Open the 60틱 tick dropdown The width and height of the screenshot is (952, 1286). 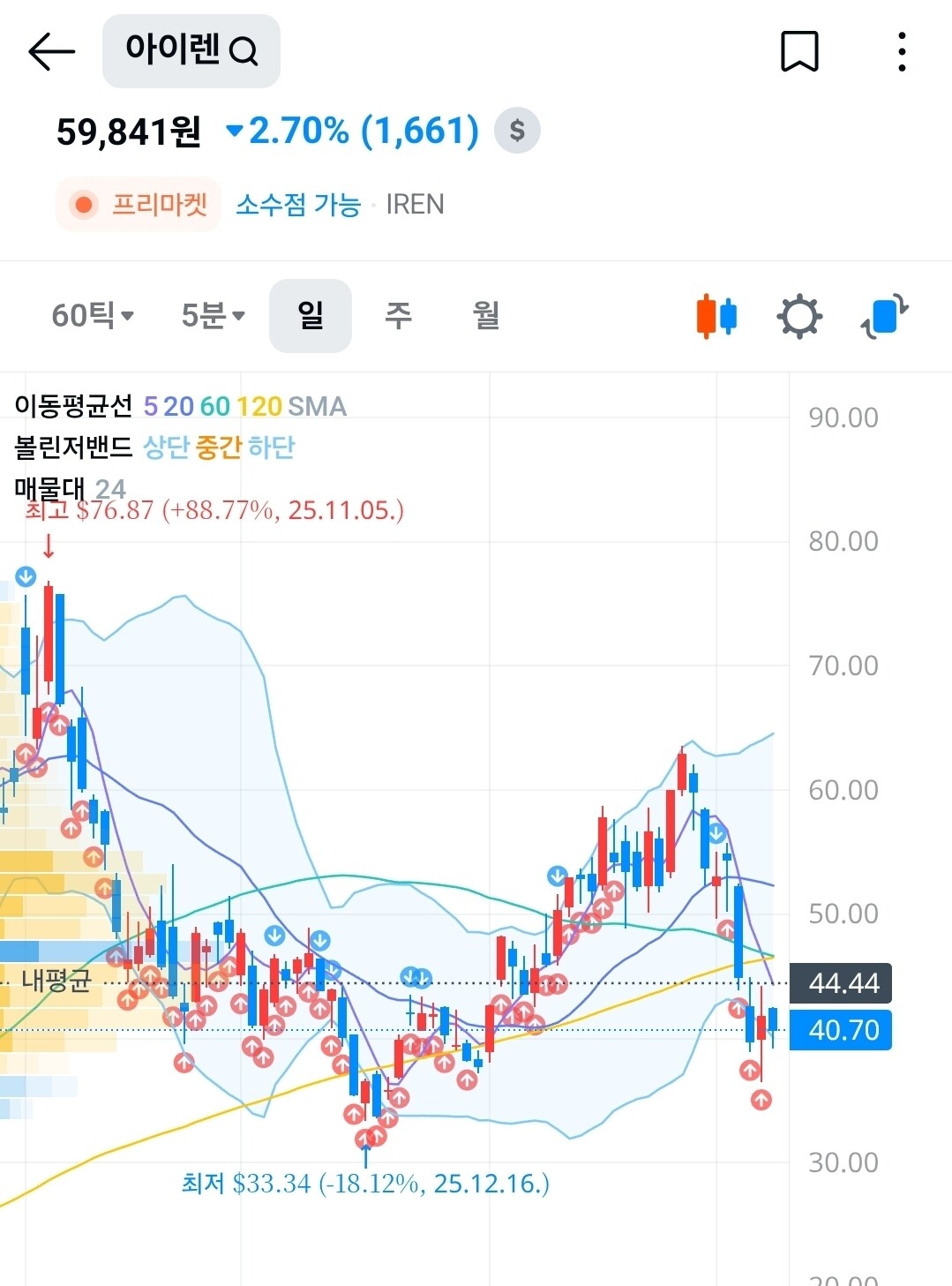click(x=93, y=315)
